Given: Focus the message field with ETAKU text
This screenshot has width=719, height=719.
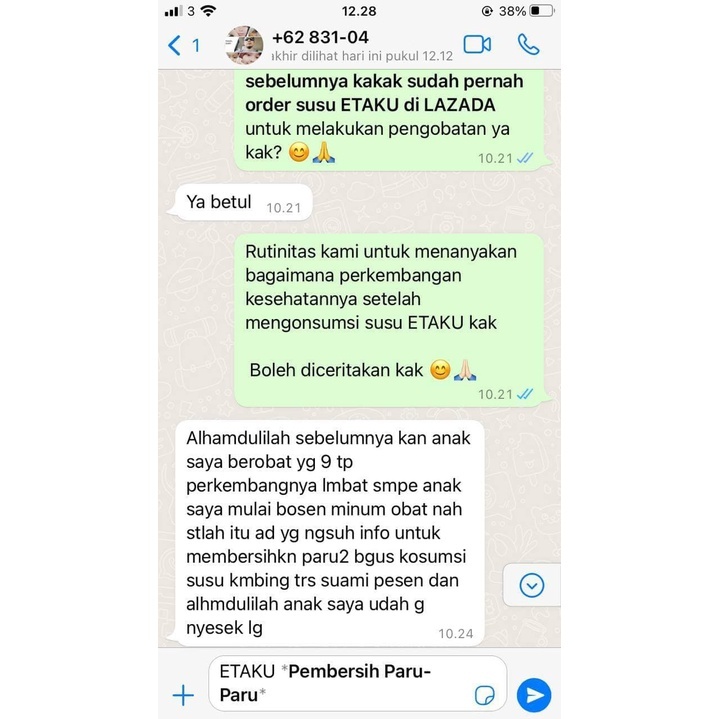Looking at the screenshot, I should (340, 683).
